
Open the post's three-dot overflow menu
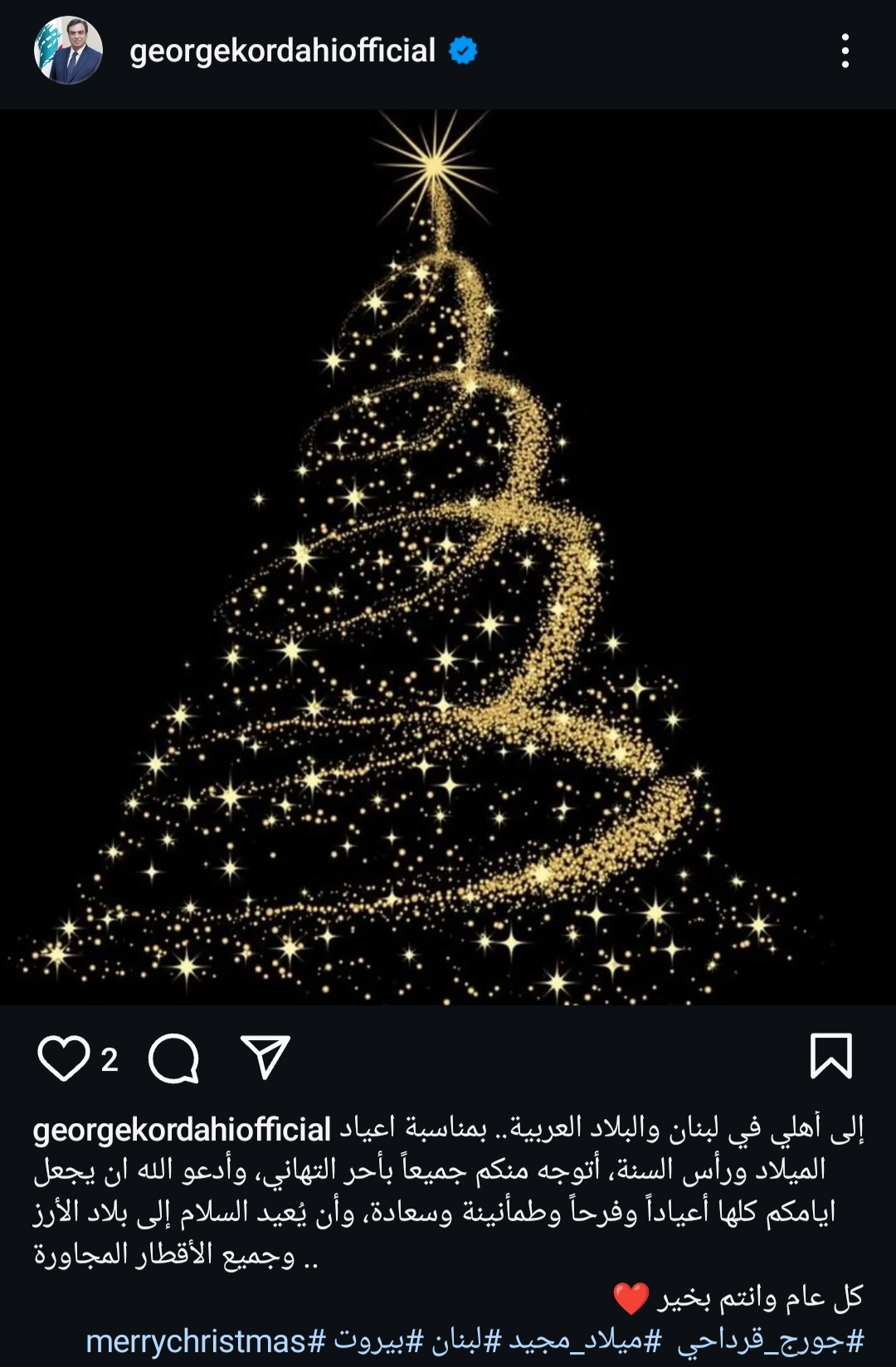click(845, 51)
